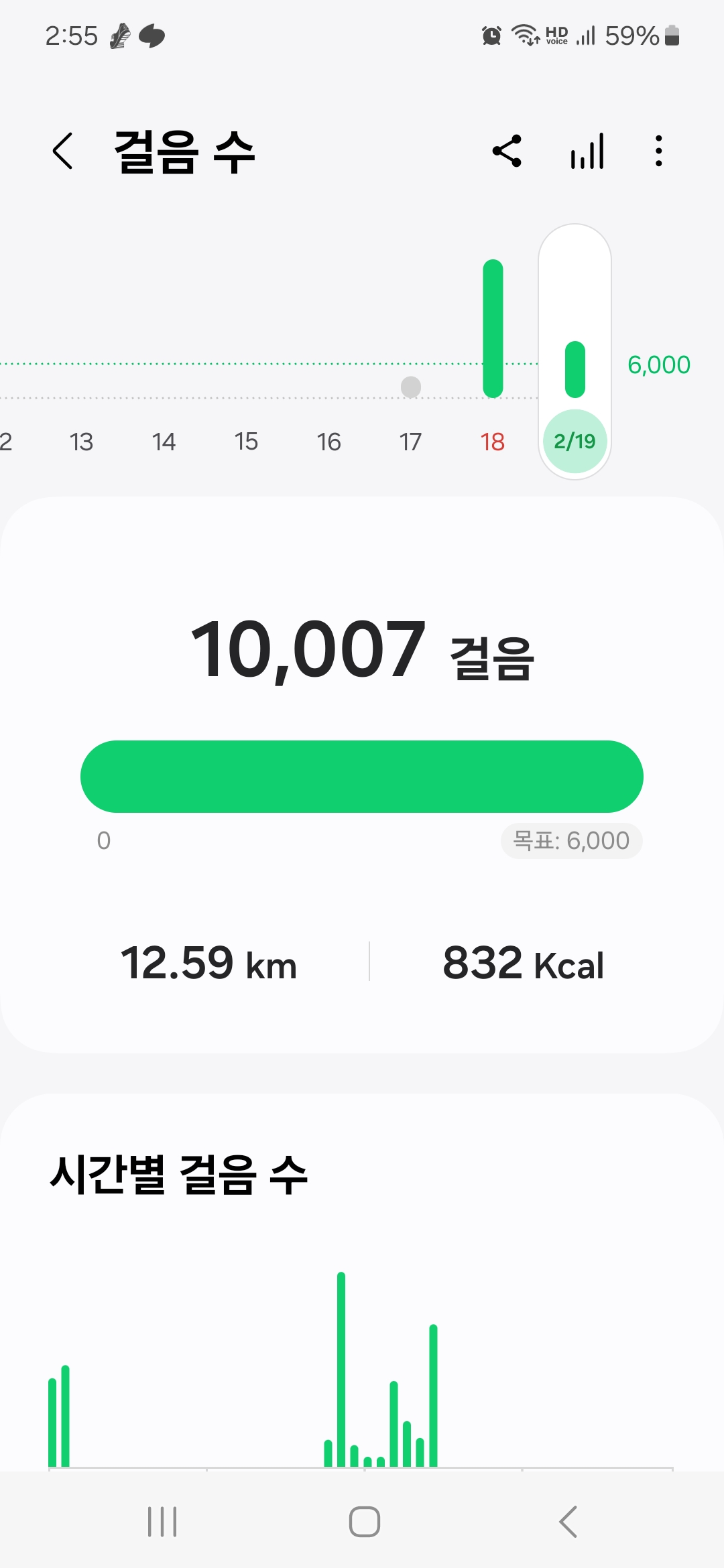Open recent apps from the navigation bar

tap(162, 1521)
